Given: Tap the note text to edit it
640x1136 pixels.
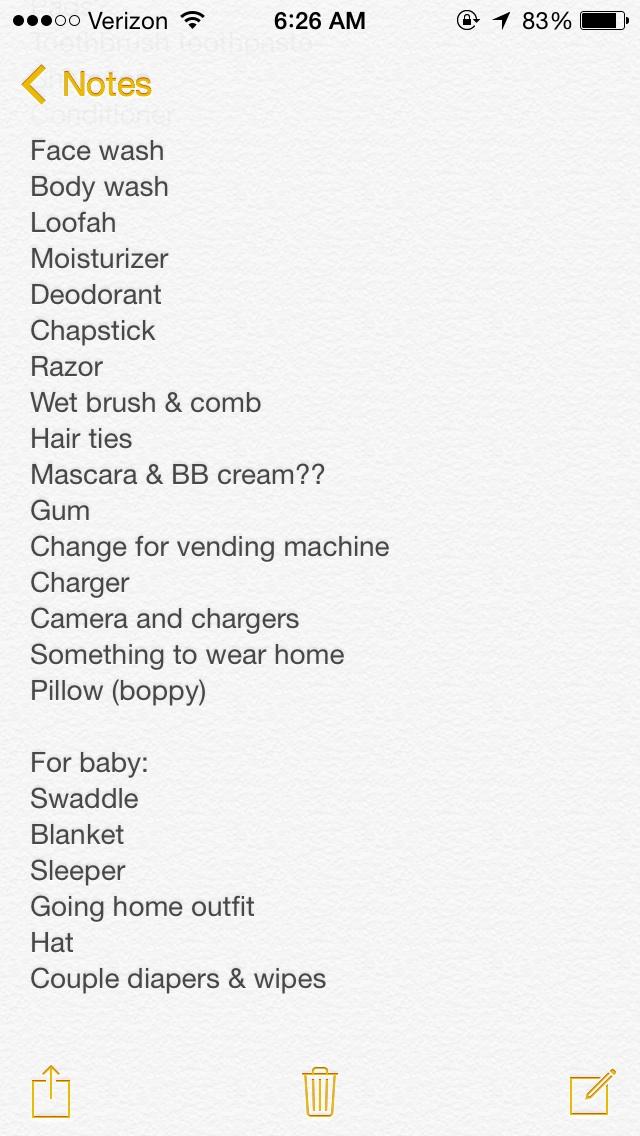Looking at the screenshot, I should pyautogui.click(x=210, y=564).
